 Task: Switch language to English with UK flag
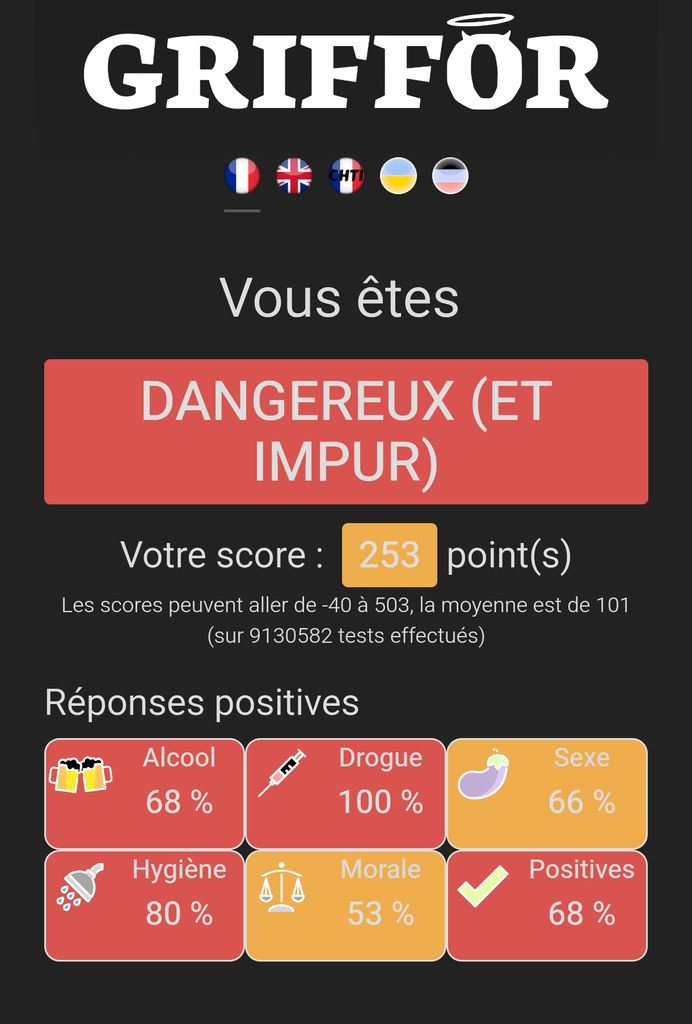294,176
